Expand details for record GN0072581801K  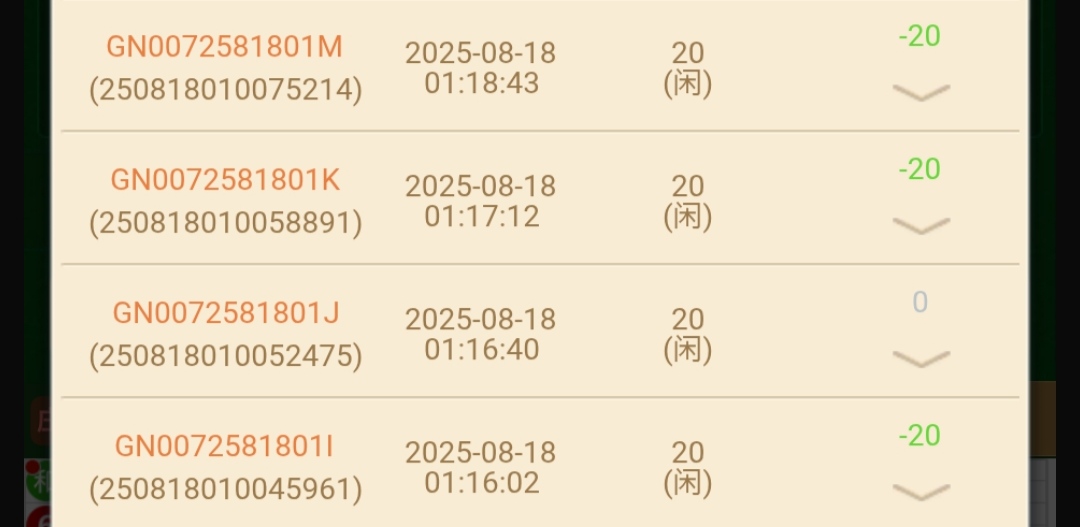tap(920, 226)
